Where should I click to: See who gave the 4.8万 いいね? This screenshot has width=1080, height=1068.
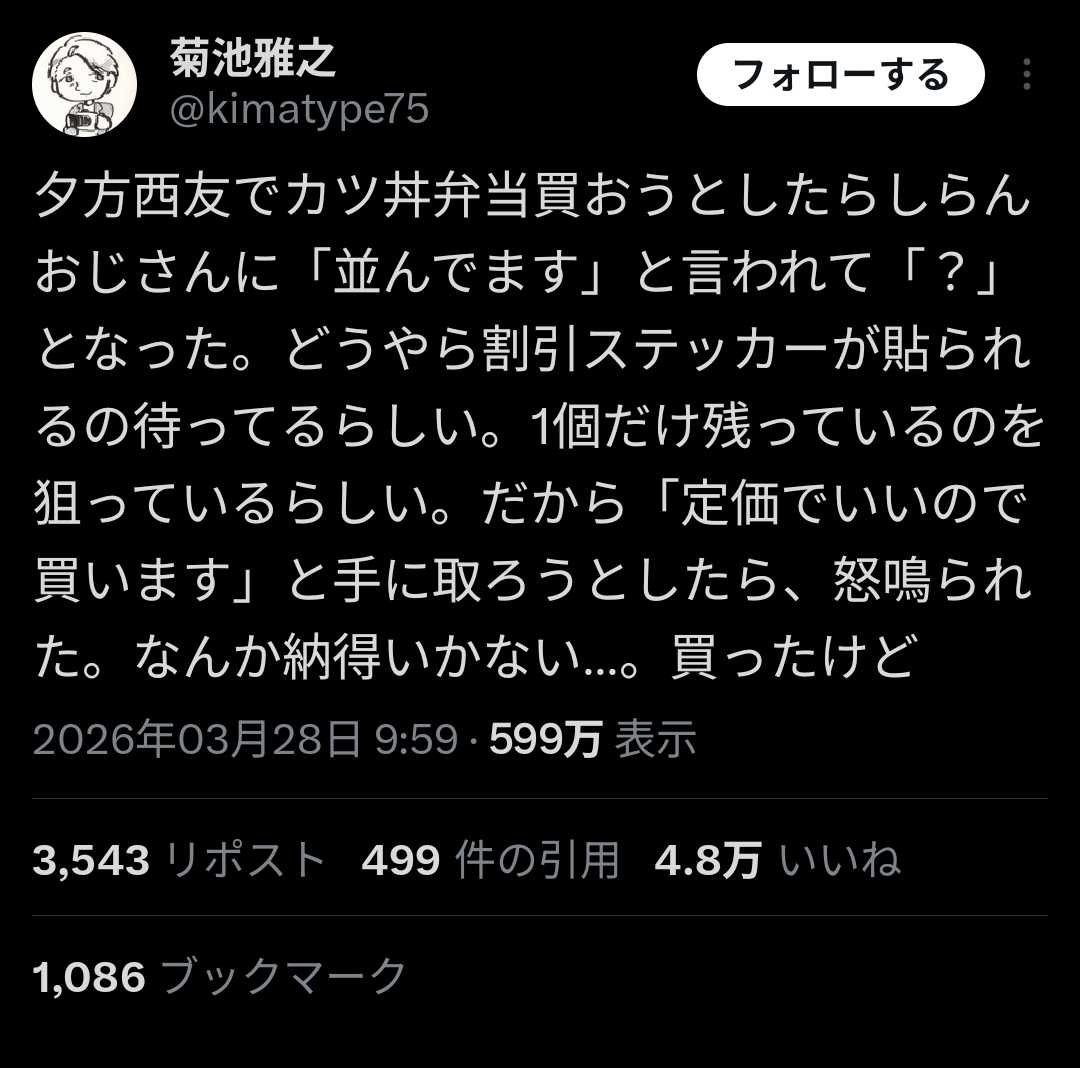click(777, 860)
